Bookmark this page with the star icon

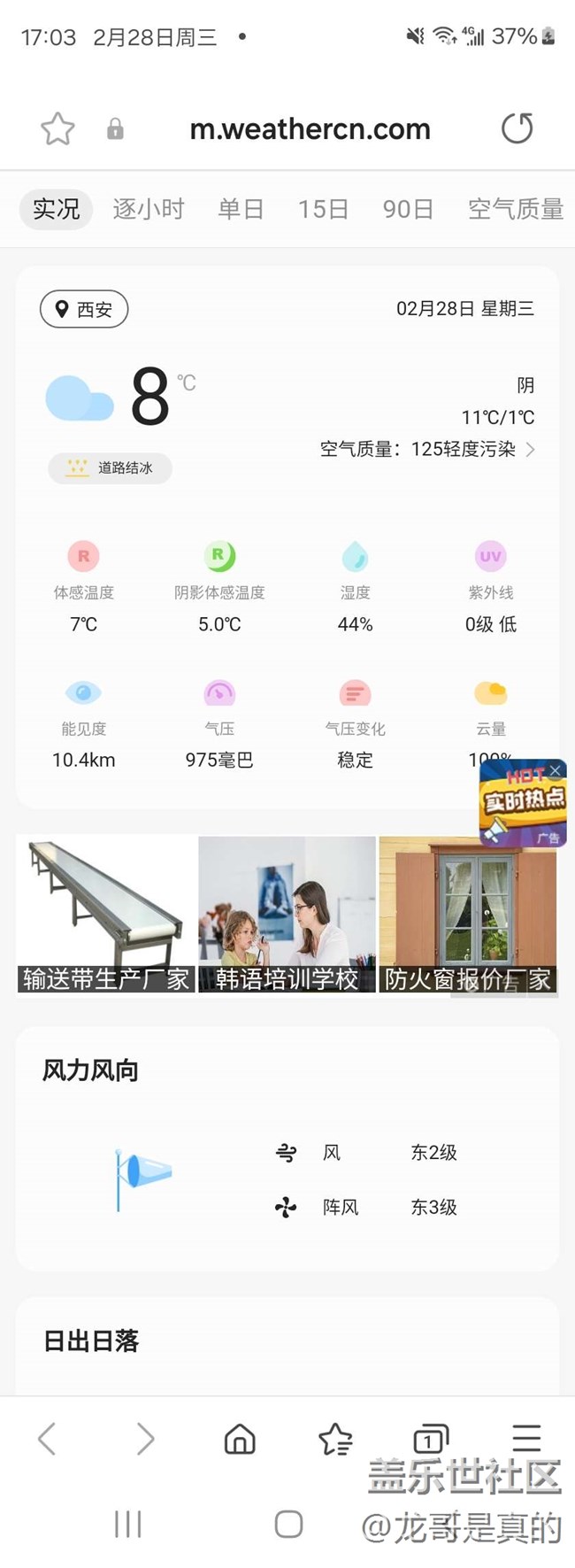click(x=57, y=129)
